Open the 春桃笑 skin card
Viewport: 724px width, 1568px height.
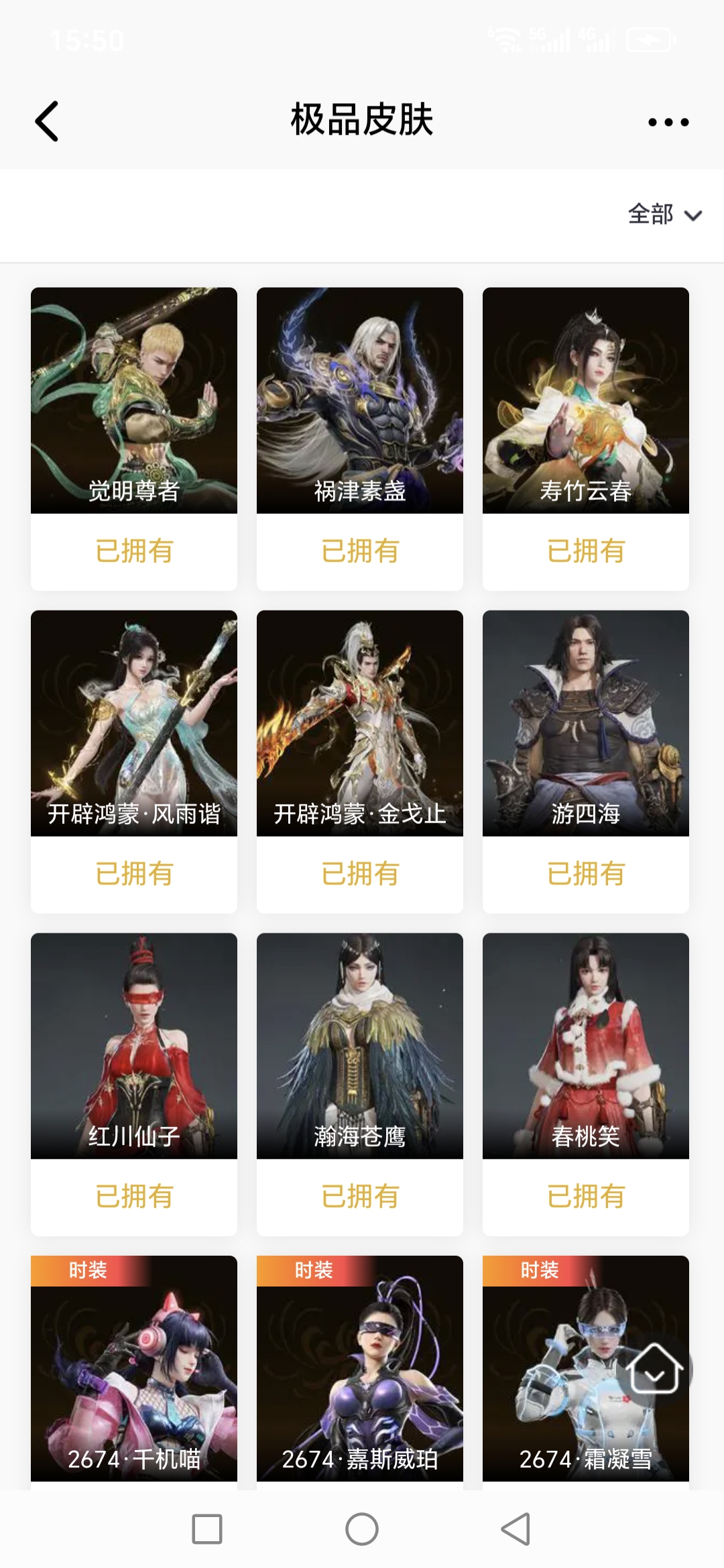click(x=585, y=1046)
